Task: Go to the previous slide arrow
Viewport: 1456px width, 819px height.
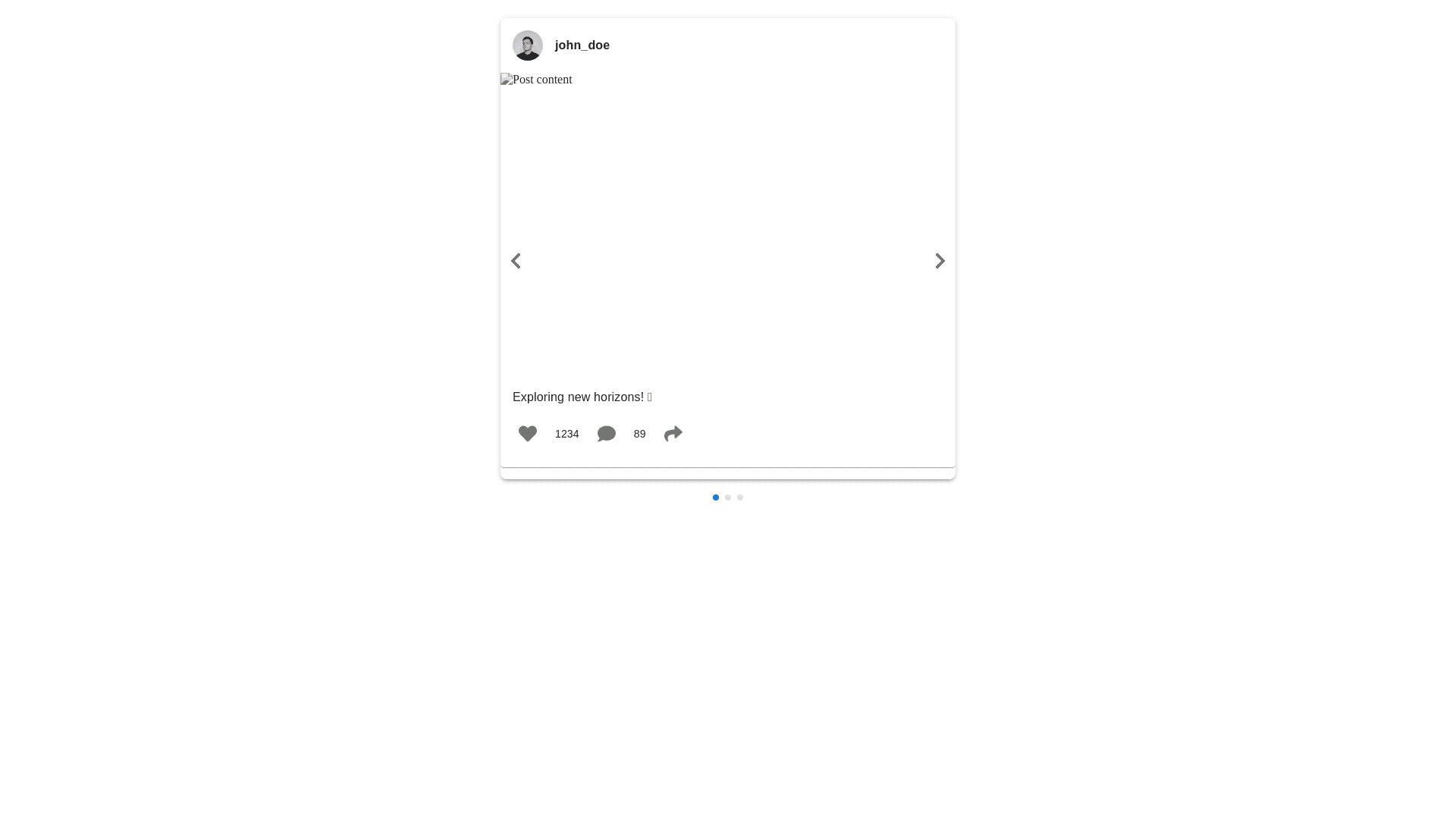Action: [516, 261]
